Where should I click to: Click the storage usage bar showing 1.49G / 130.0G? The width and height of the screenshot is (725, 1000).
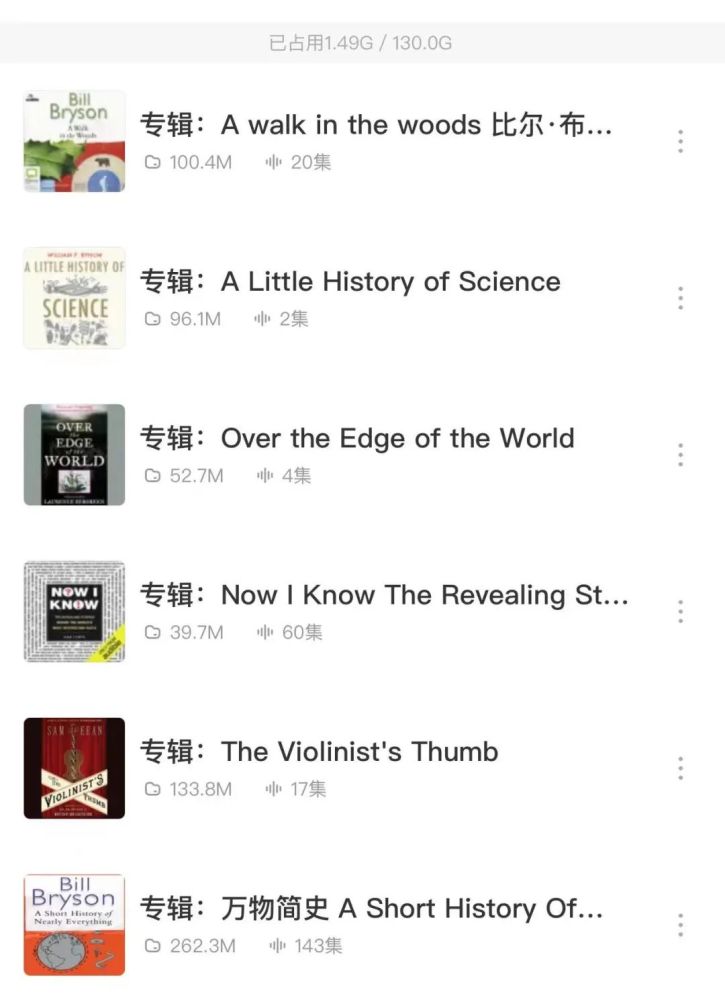pos(362,43)
